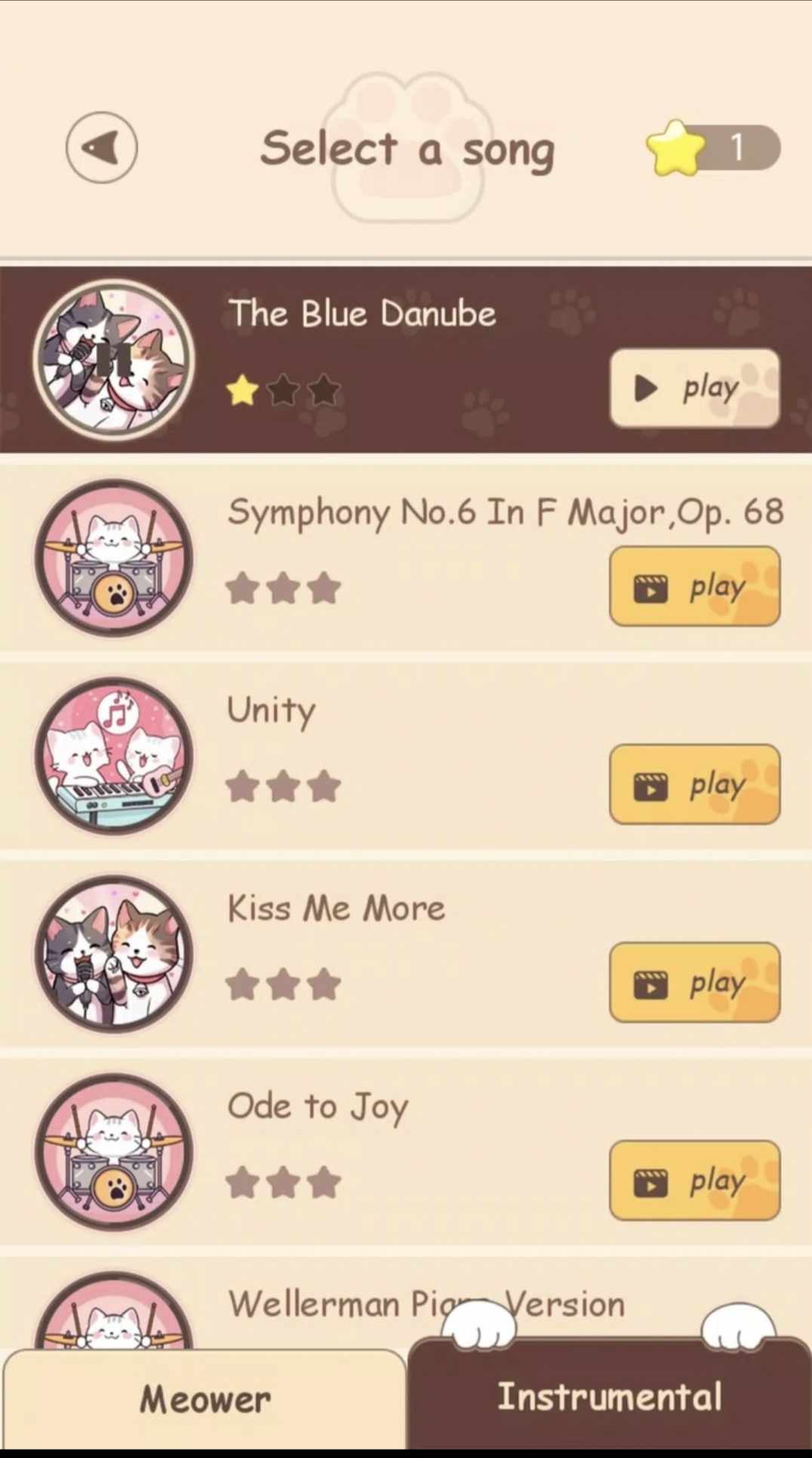Viewport: 812px width, 1458px height.
Task: Switch to the Meower tab
Action: point(205,1399)
